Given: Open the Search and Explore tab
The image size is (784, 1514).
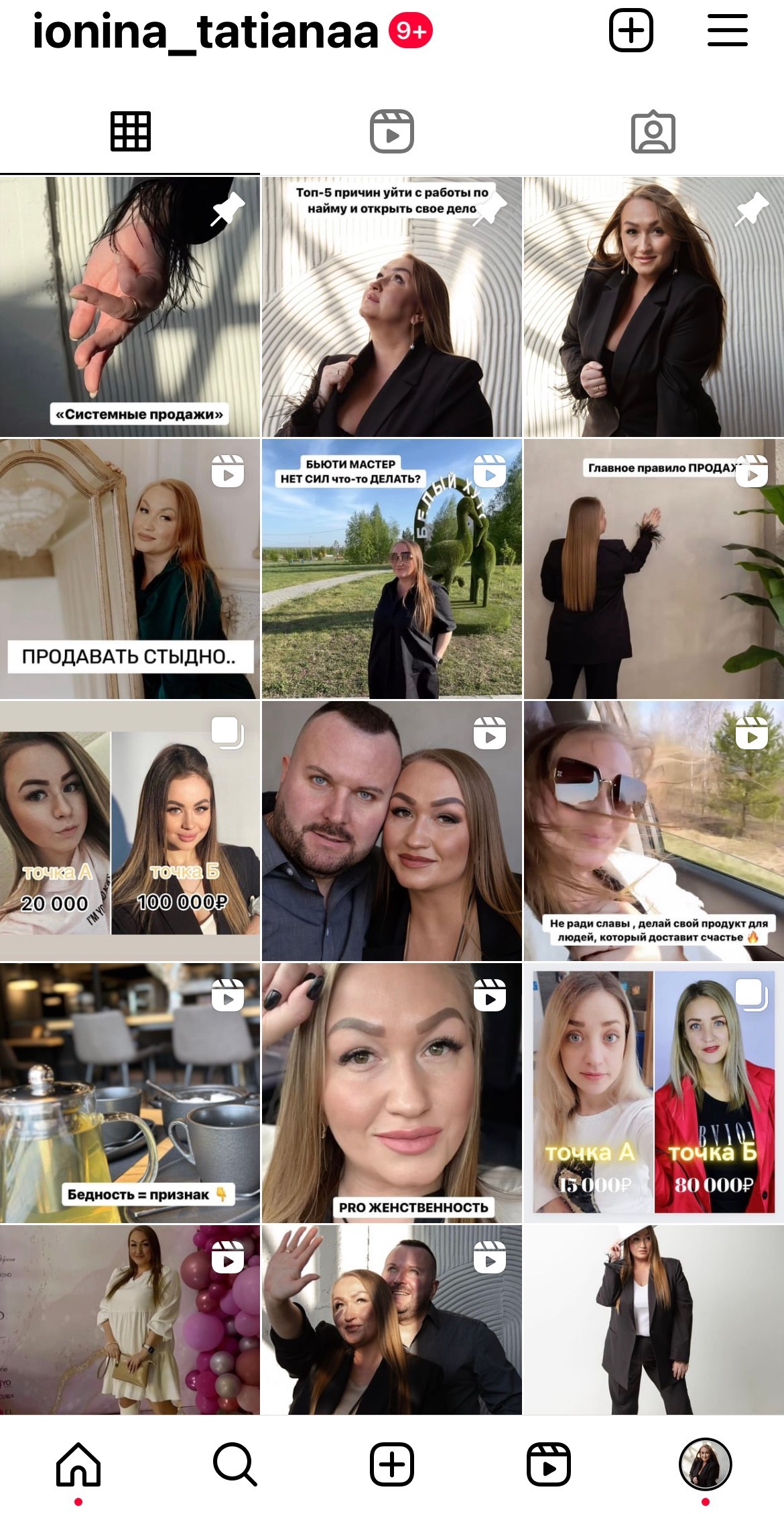Looking at the screenshot, I should click(x=235, y=1463).
